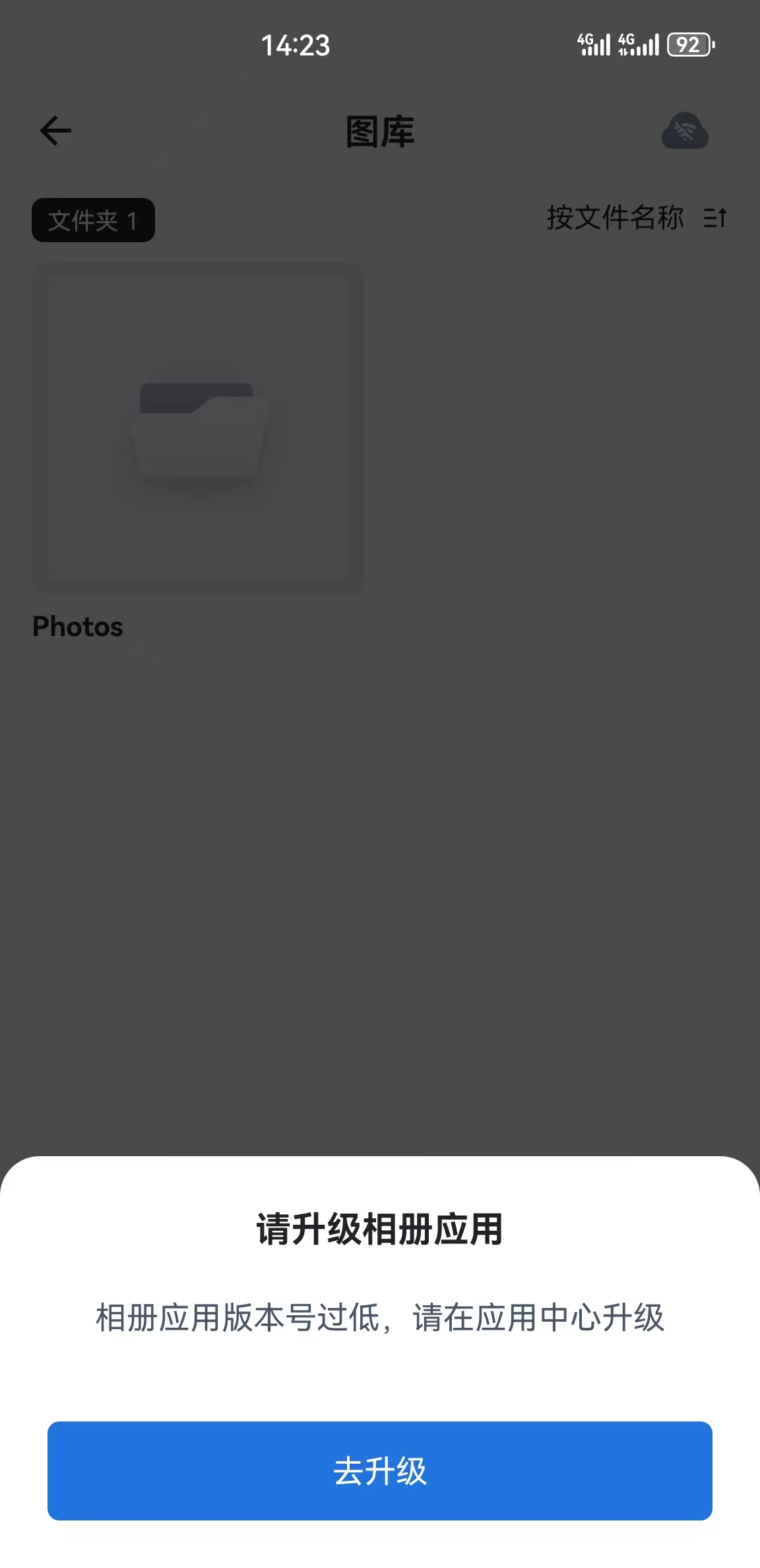This screenshot has height=1568, width=760.
Task: Open the Photos folder
Action: (198, 429)
